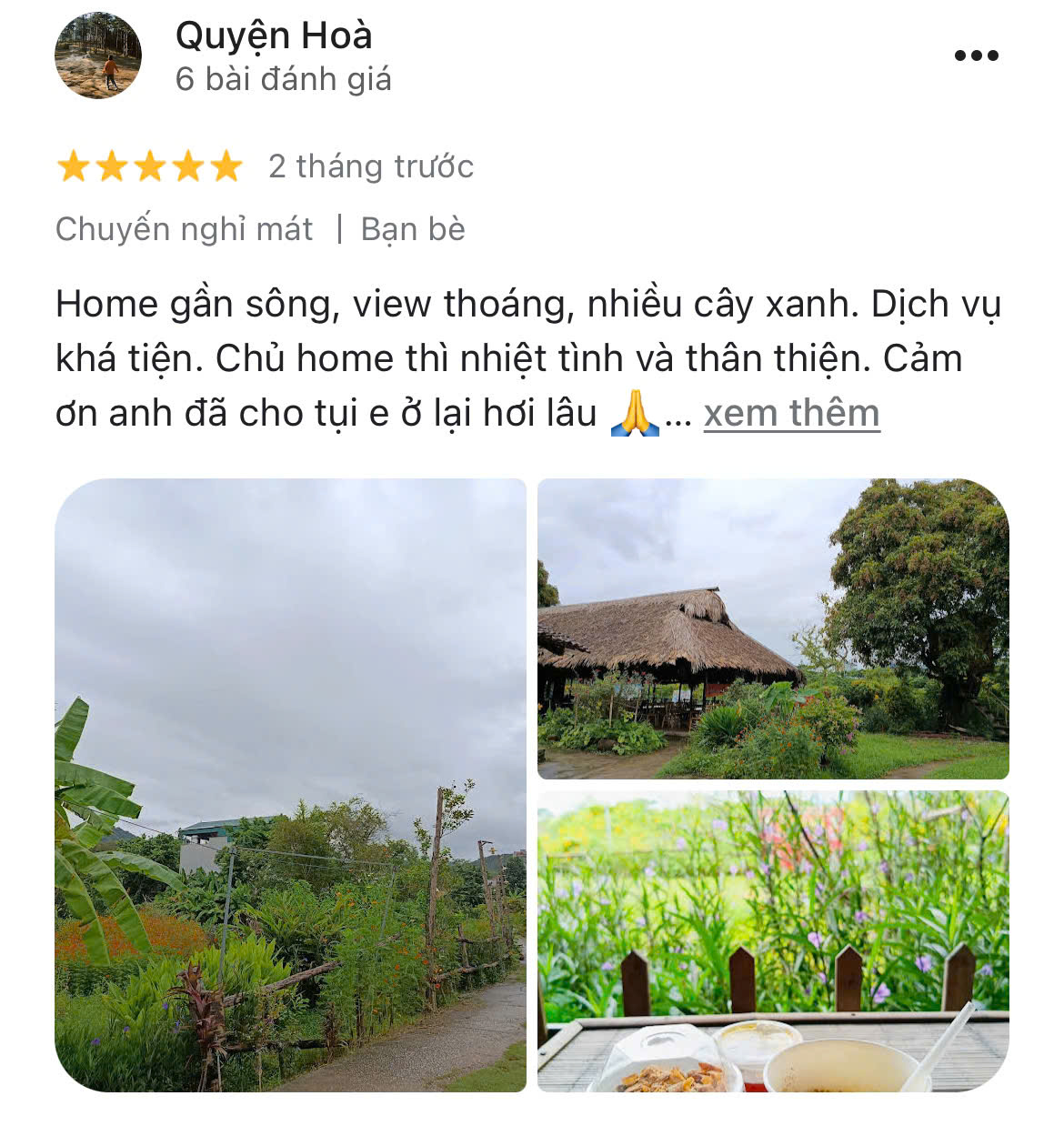
Task: Open the photo of food by the flowers
Action: pyautogui.click(x=773, y=940)
